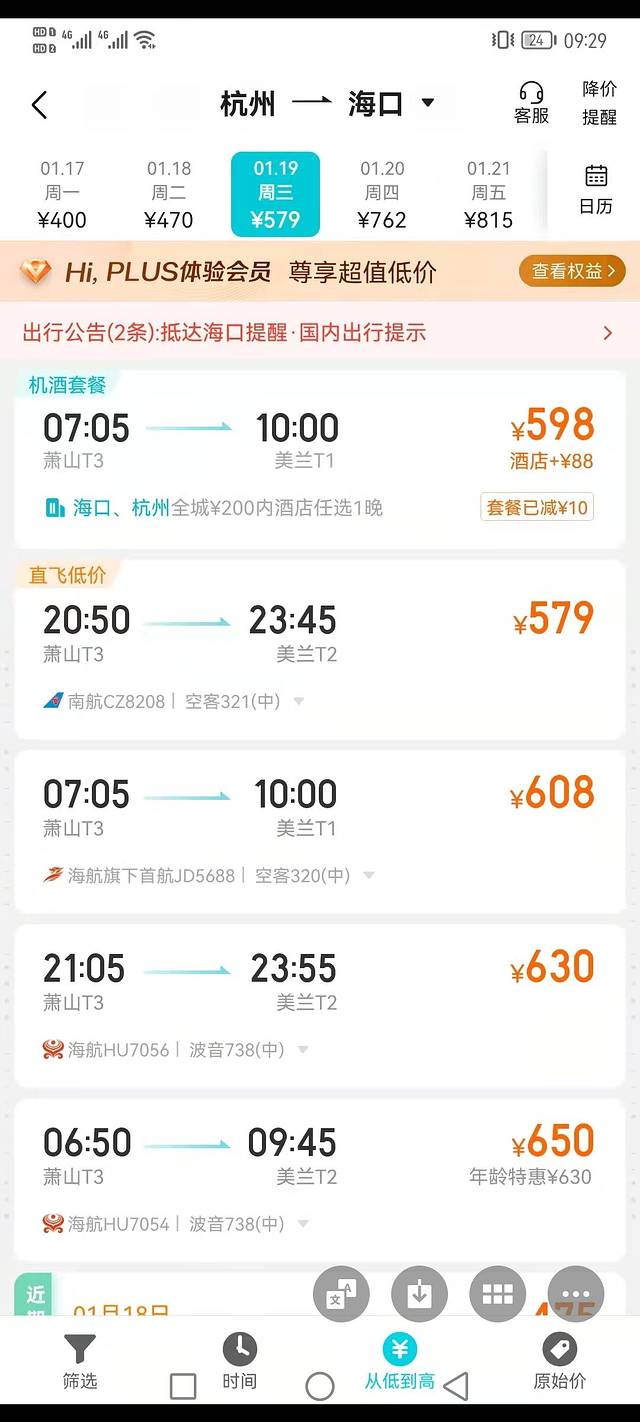
Task: Tap the 查看权益 button
Action: pos(572,271)
